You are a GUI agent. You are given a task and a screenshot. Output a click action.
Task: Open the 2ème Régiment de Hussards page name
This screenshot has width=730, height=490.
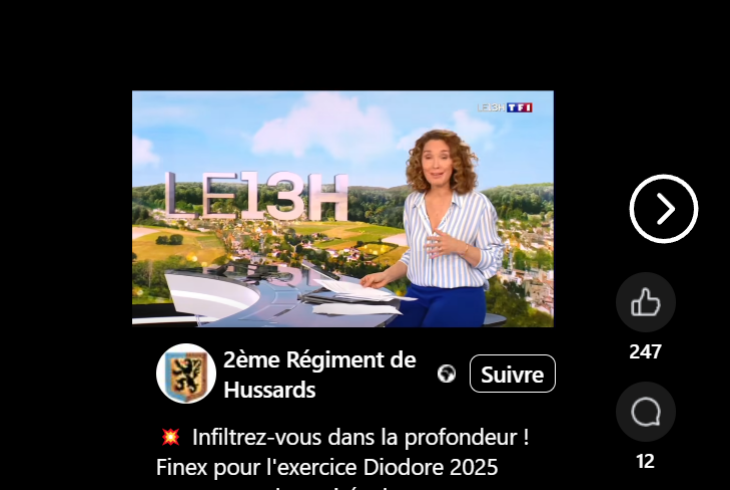pos(318,374)
